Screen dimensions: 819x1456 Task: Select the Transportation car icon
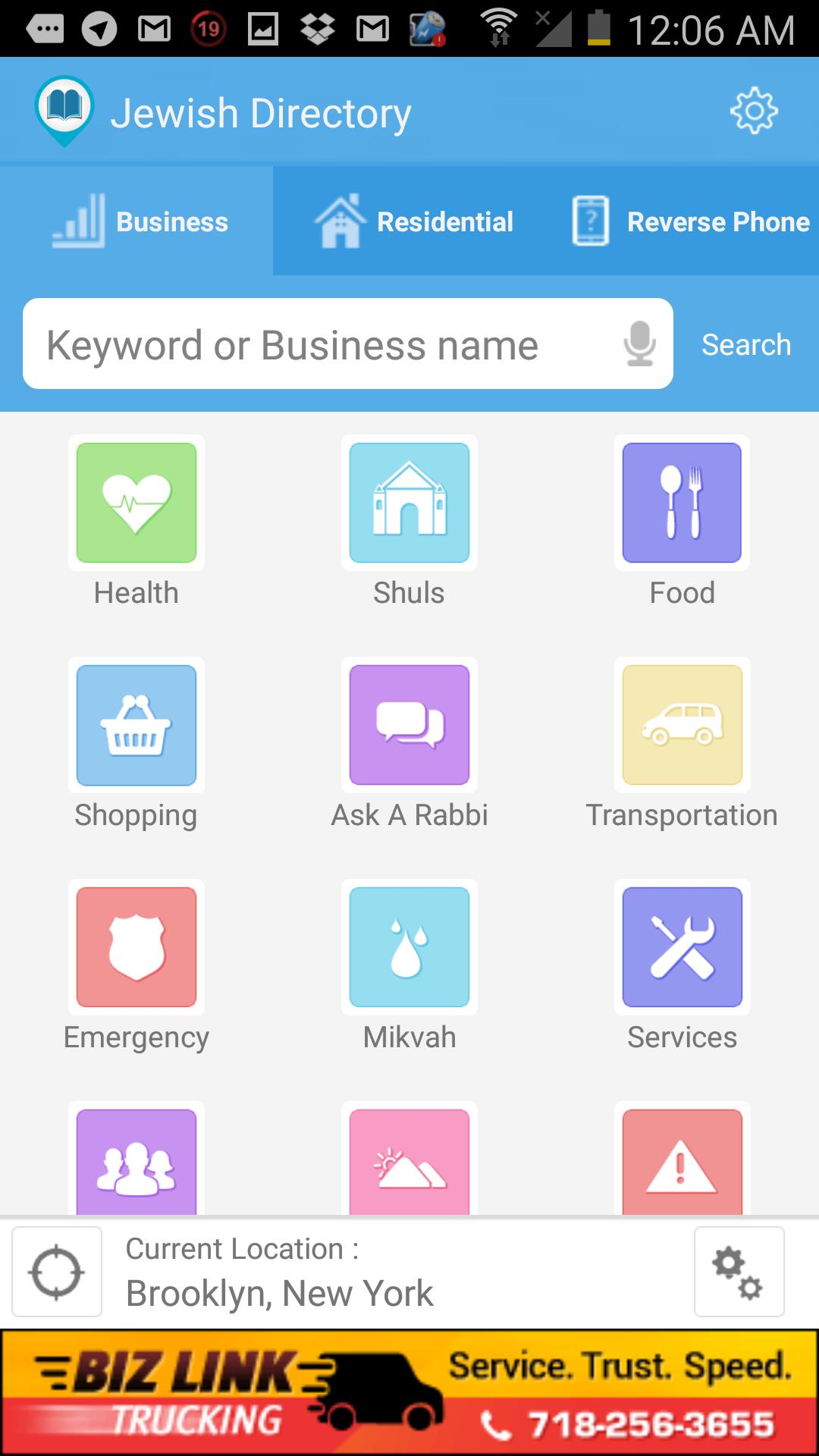[681, 725]
